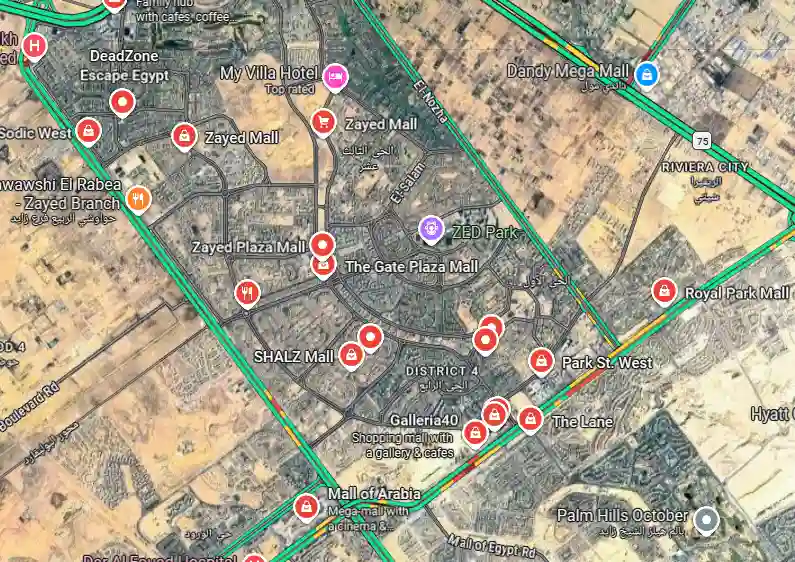Screen dimensions: 795x562
Task: Select the Hawawshi El Rabea restaurant pin
Action: tap(138, 197)
